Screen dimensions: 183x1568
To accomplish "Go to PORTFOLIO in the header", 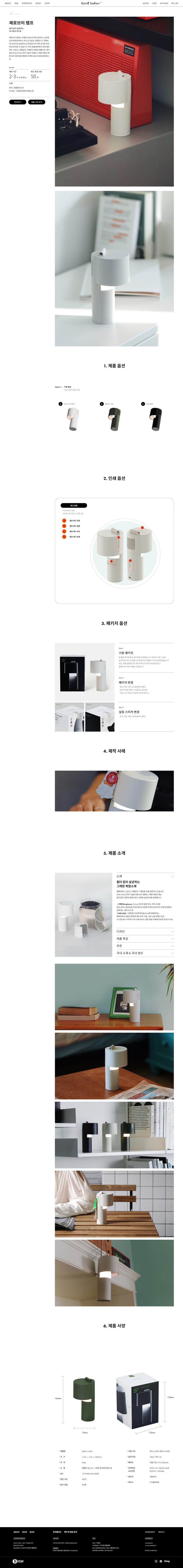I will [27, 3].
